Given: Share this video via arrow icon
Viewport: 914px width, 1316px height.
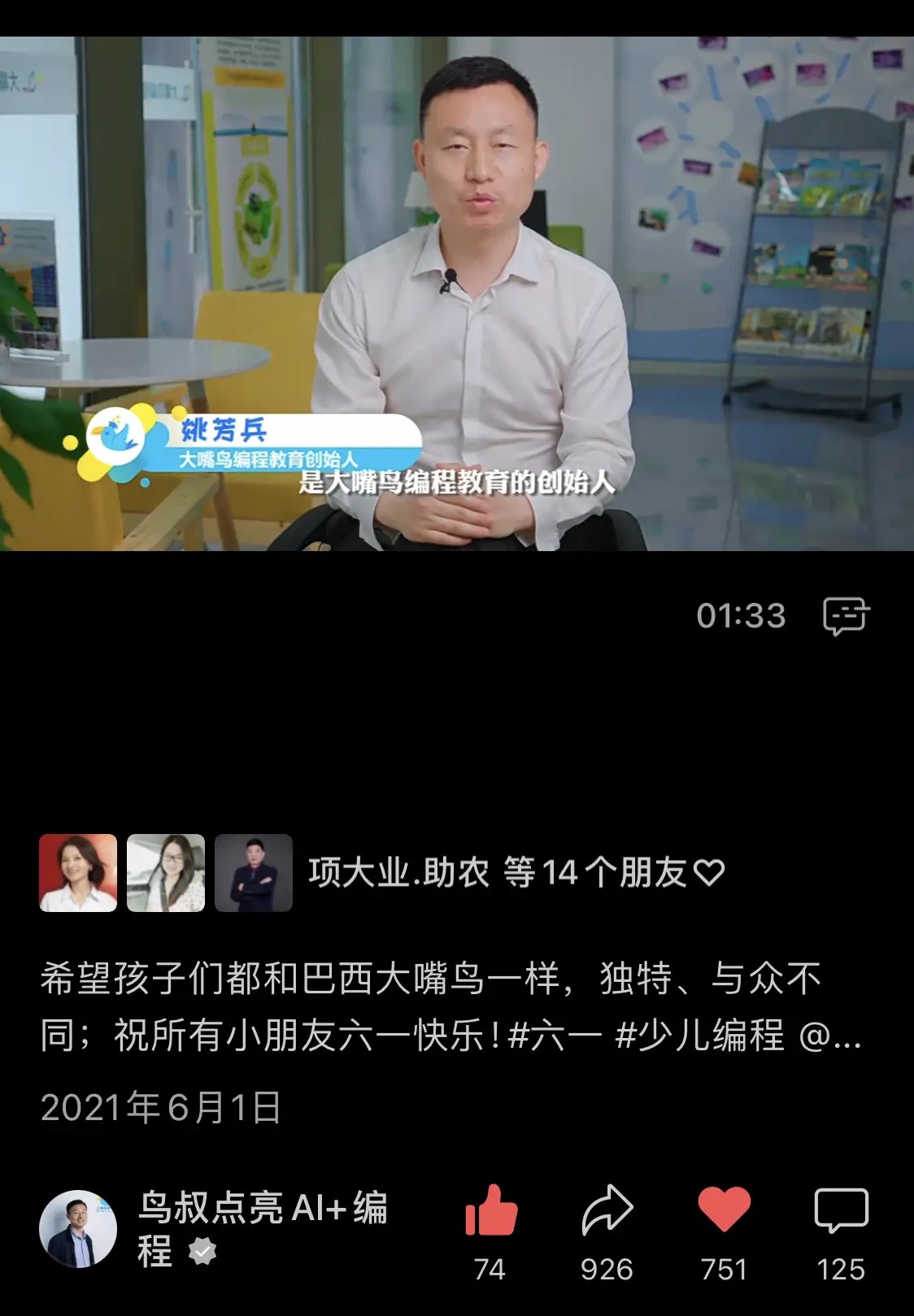Looking at the screenshot, I should click(607, 1211).
